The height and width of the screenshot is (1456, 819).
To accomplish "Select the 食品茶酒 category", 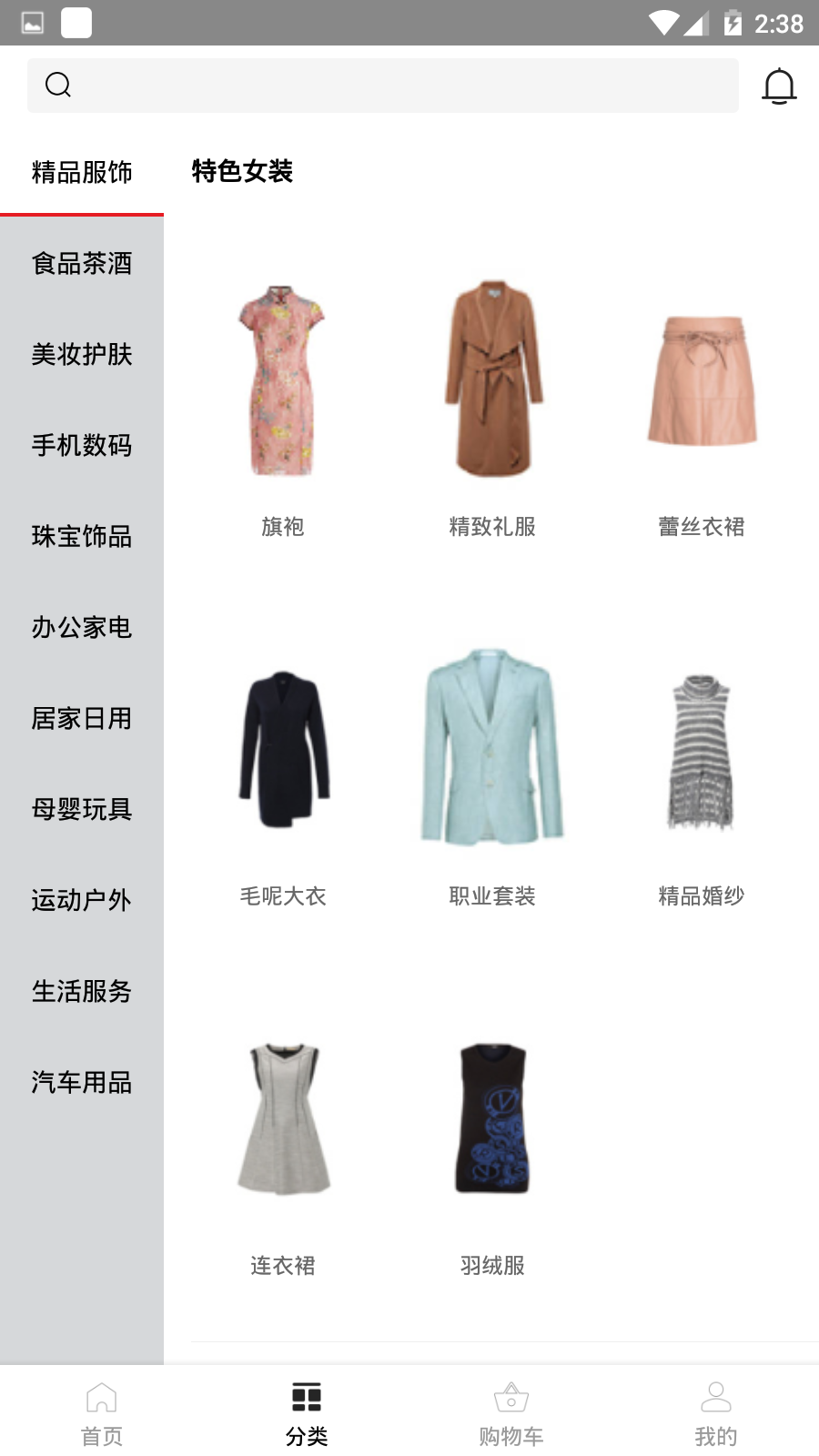I will coord(82,264).
